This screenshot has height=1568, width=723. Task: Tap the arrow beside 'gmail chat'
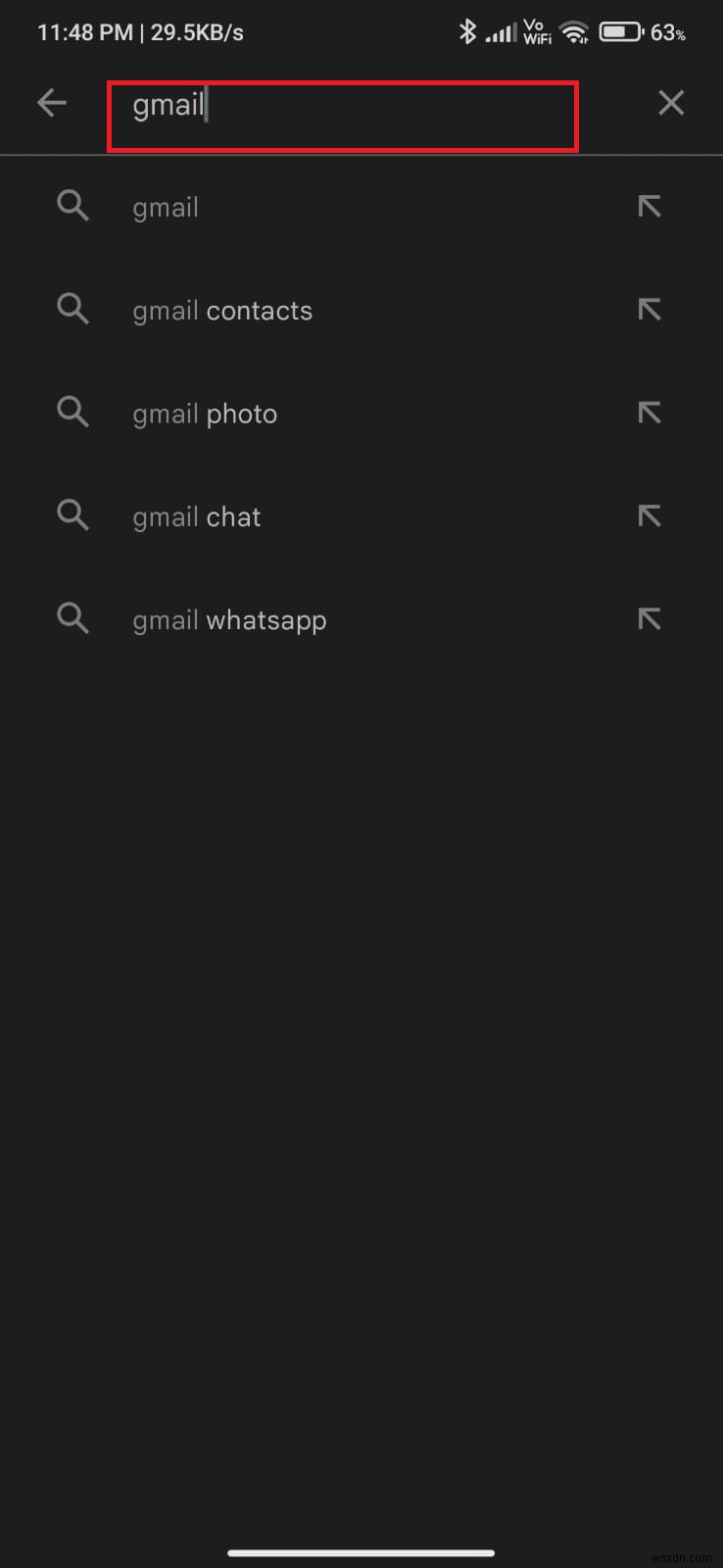649,515
